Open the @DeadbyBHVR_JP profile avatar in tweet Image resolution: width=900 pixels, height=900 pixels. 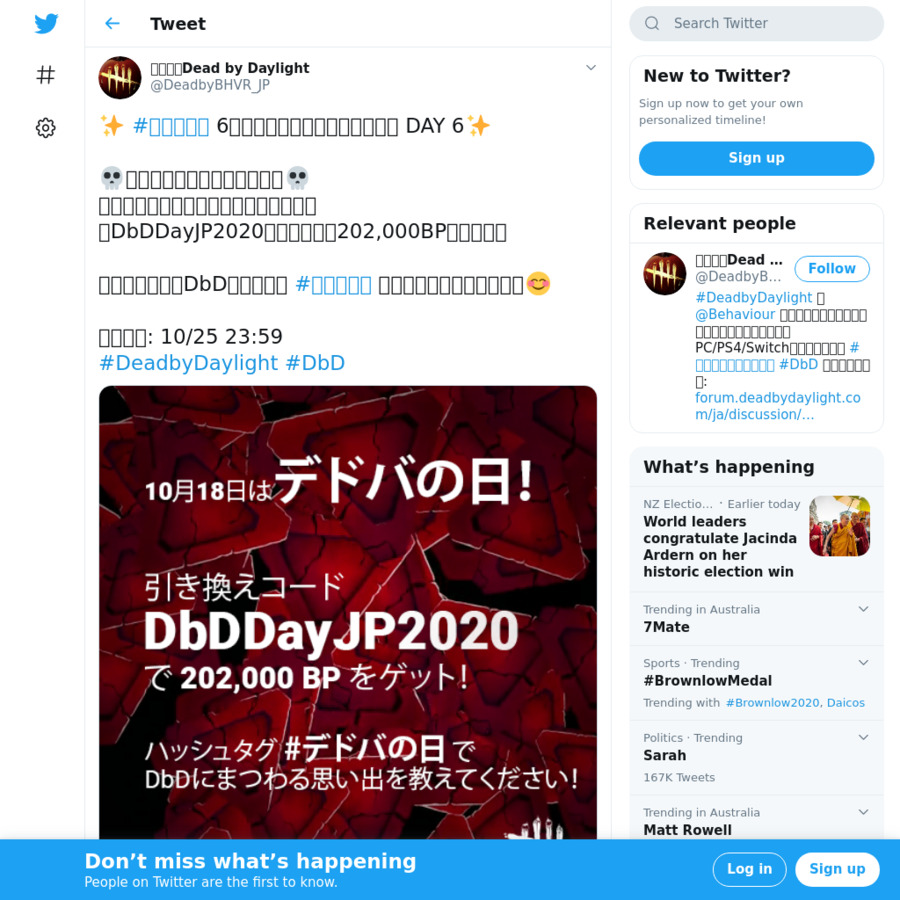[x=120, y=77]
